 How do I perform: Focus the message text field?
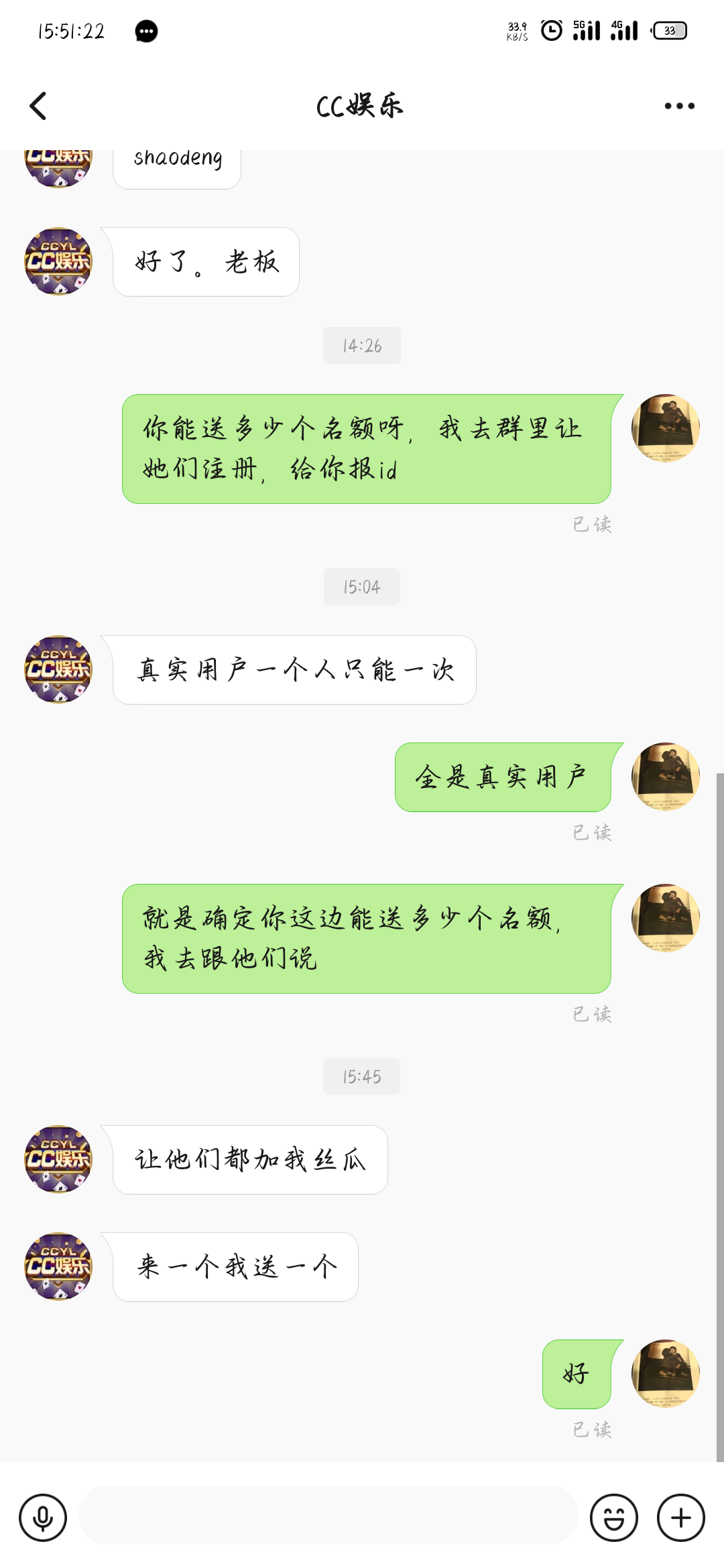(328, 1516)
